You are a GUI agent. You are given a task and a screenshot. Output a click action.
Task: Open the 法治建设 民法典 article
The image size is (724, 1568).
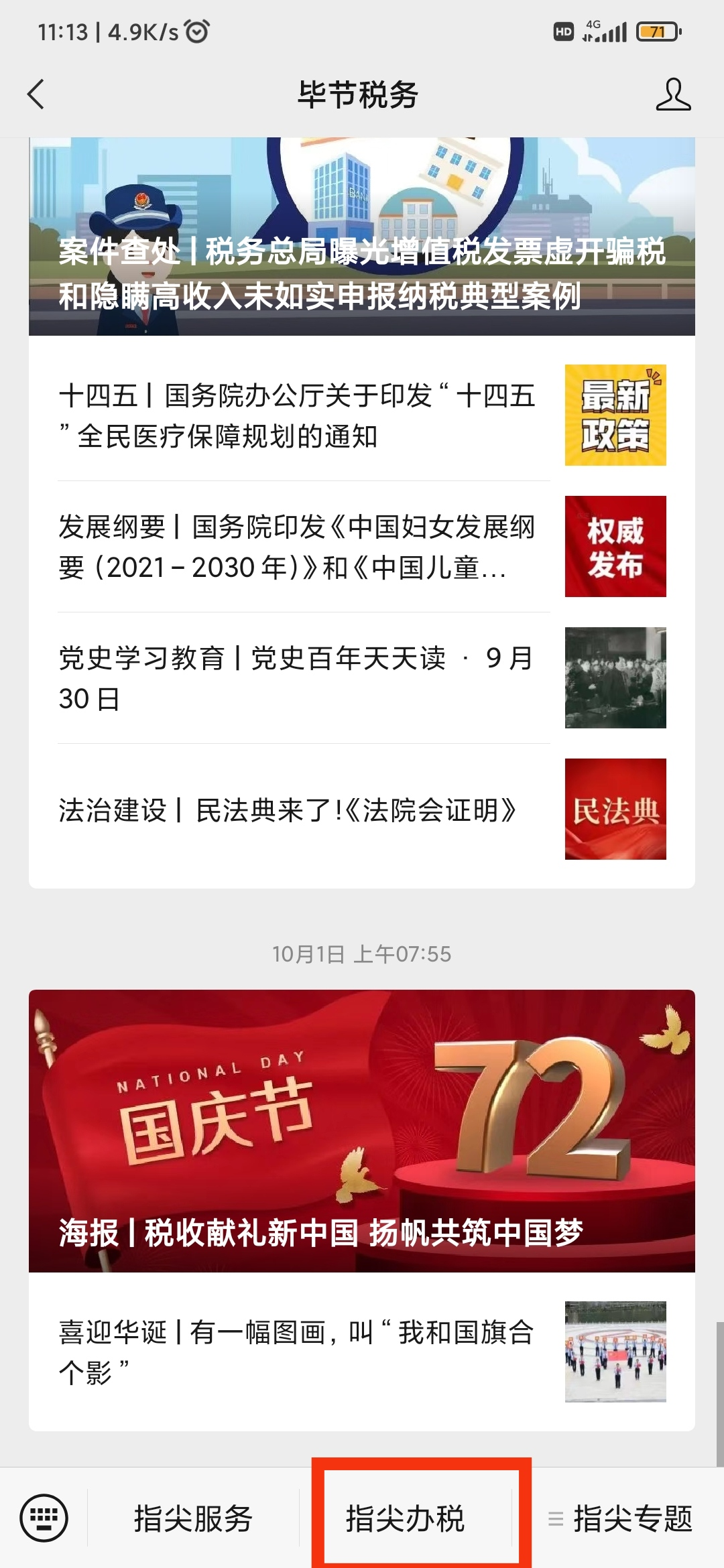click(x=362, y=809)
